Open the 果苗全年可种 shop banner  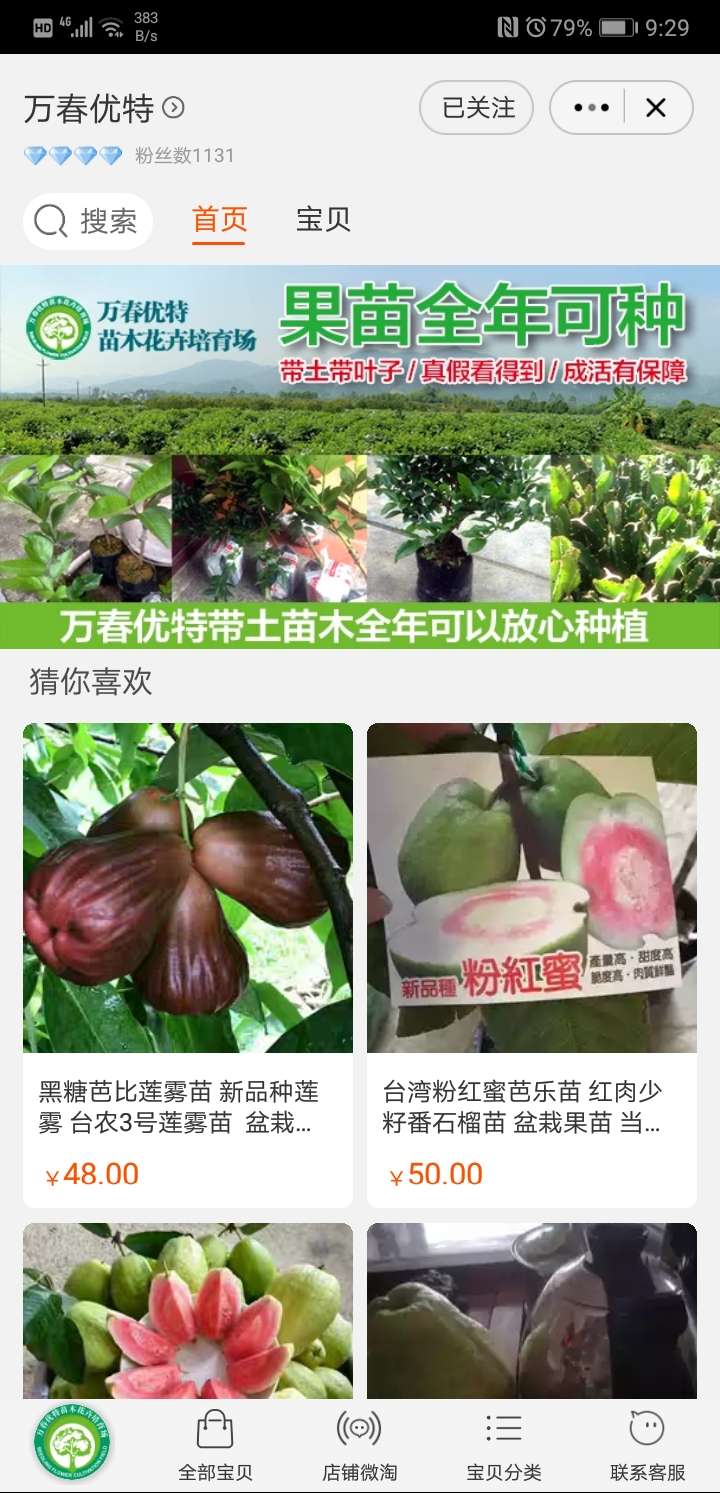pos(360,457)
